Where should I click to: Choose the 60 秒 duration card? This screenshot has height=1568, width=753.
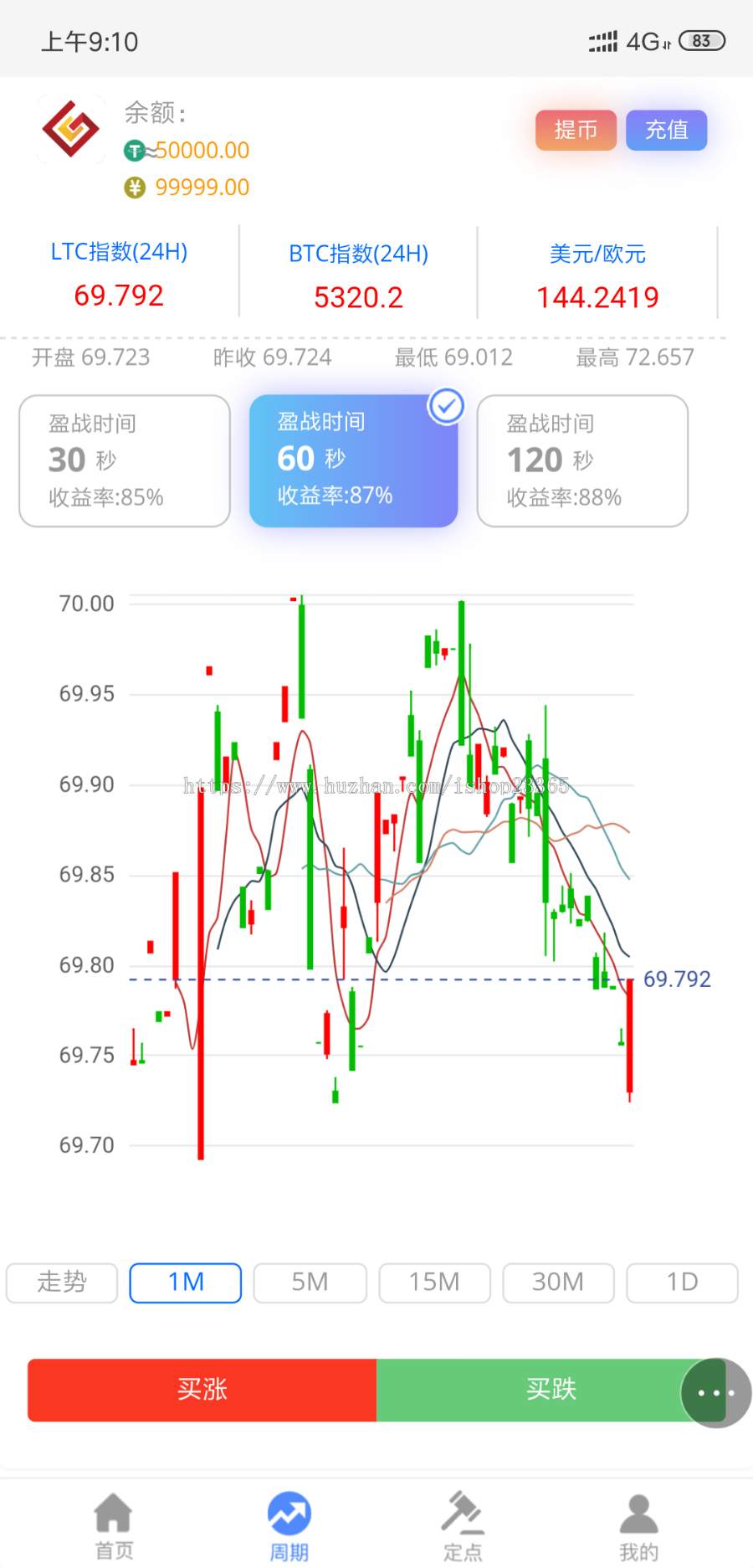click(x=353, y=460)
